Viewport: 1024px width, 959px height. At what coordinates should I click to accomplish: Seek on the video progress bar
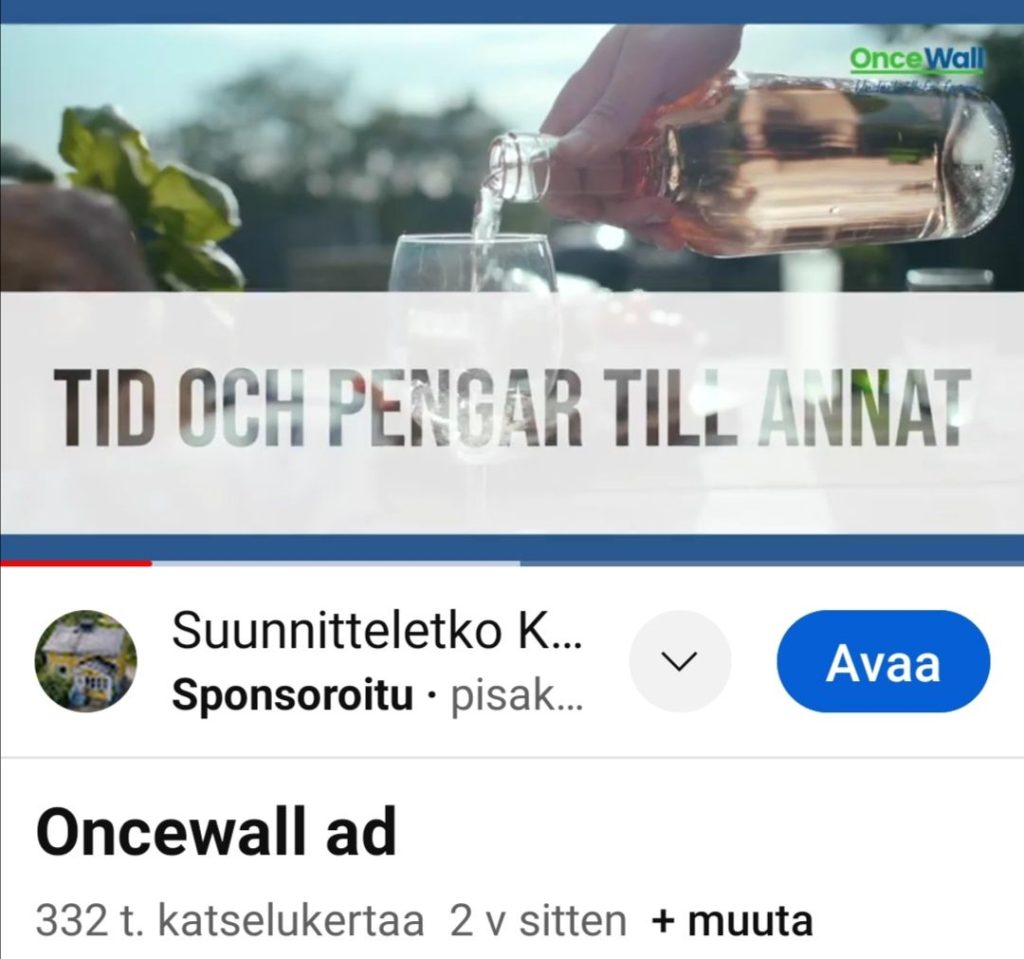click(x=512, y=563)
